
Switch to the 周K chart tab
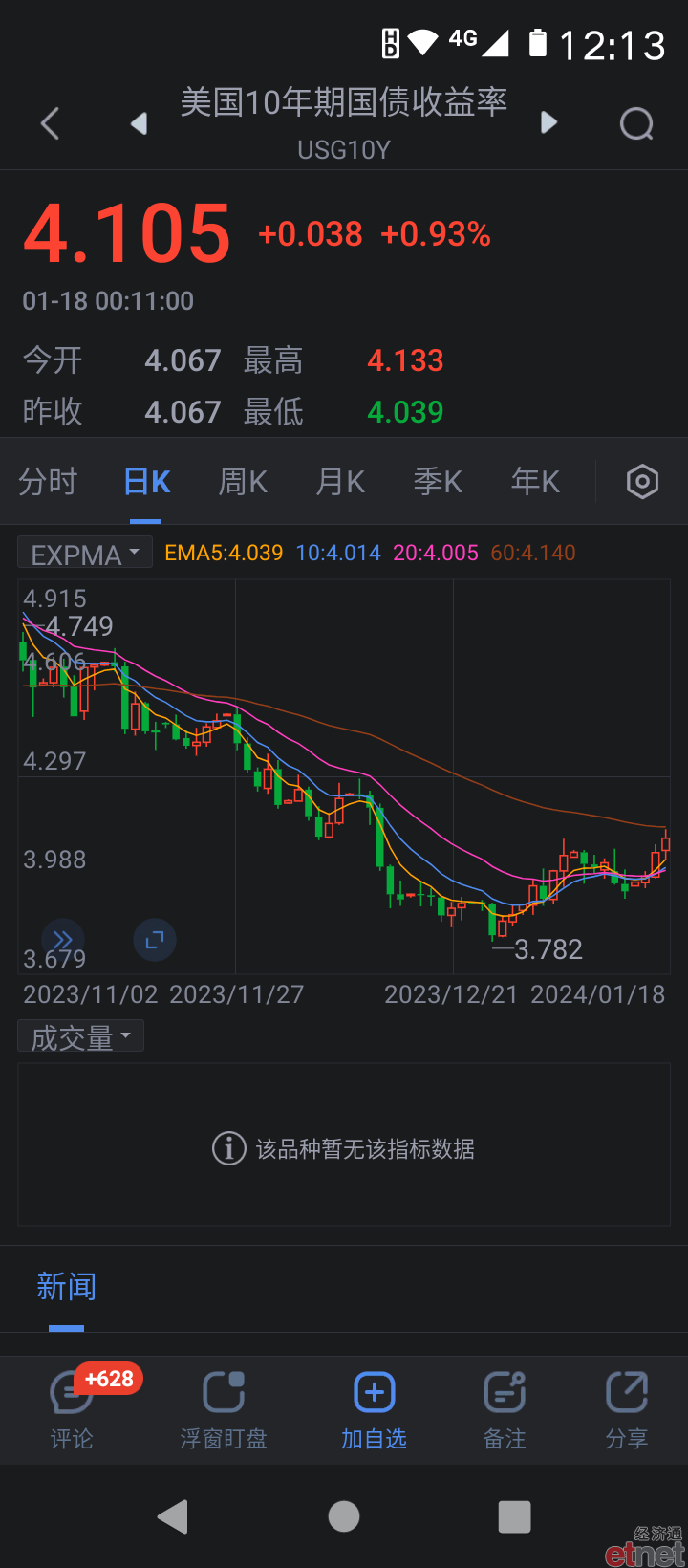pyautogui.click(x=243, y=481)
